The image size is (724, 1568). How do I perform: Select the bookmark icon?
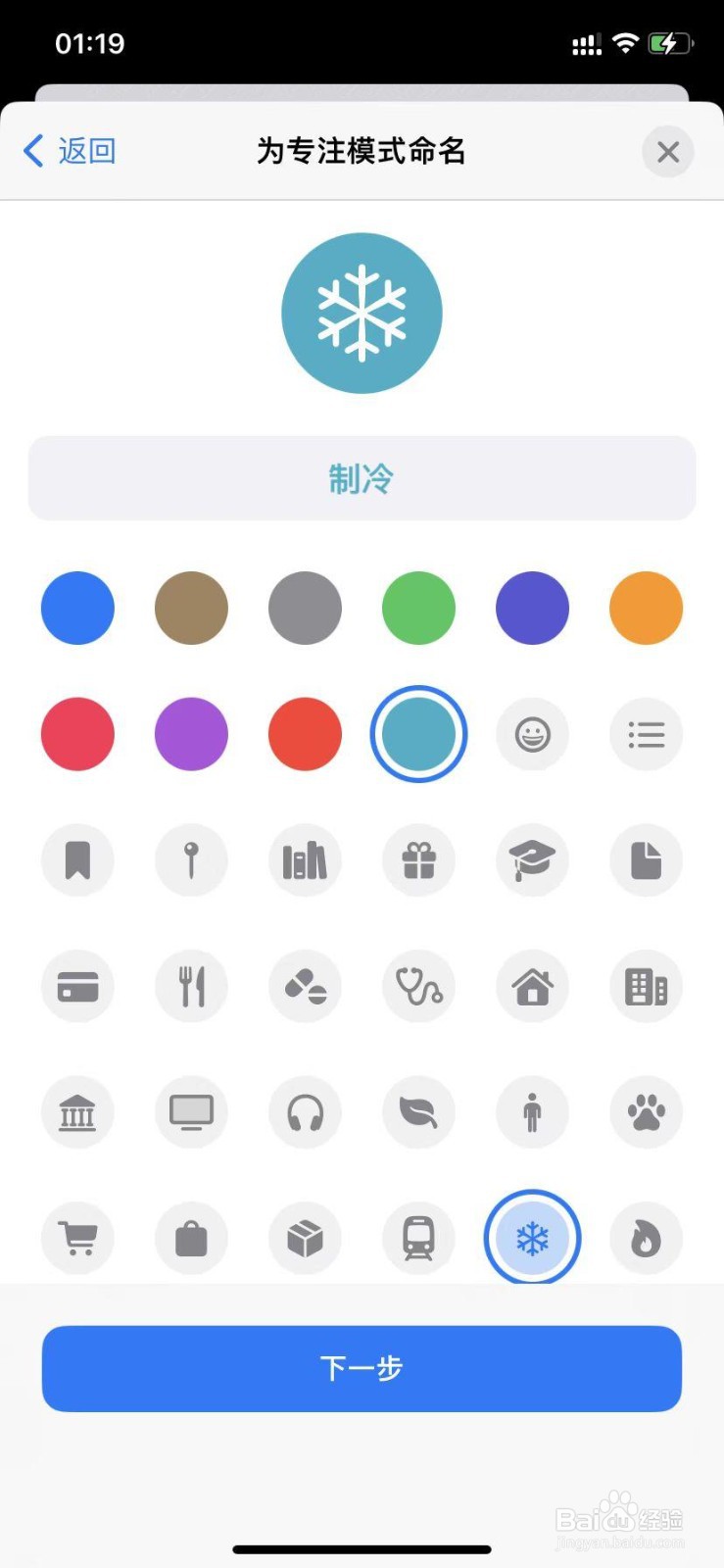77,859
